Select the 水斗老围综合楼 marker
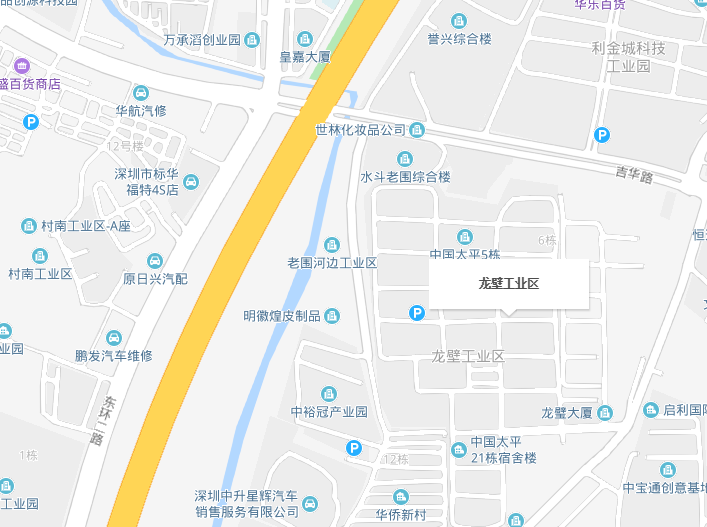Viewport: 707px width, 527px height. 405,159
